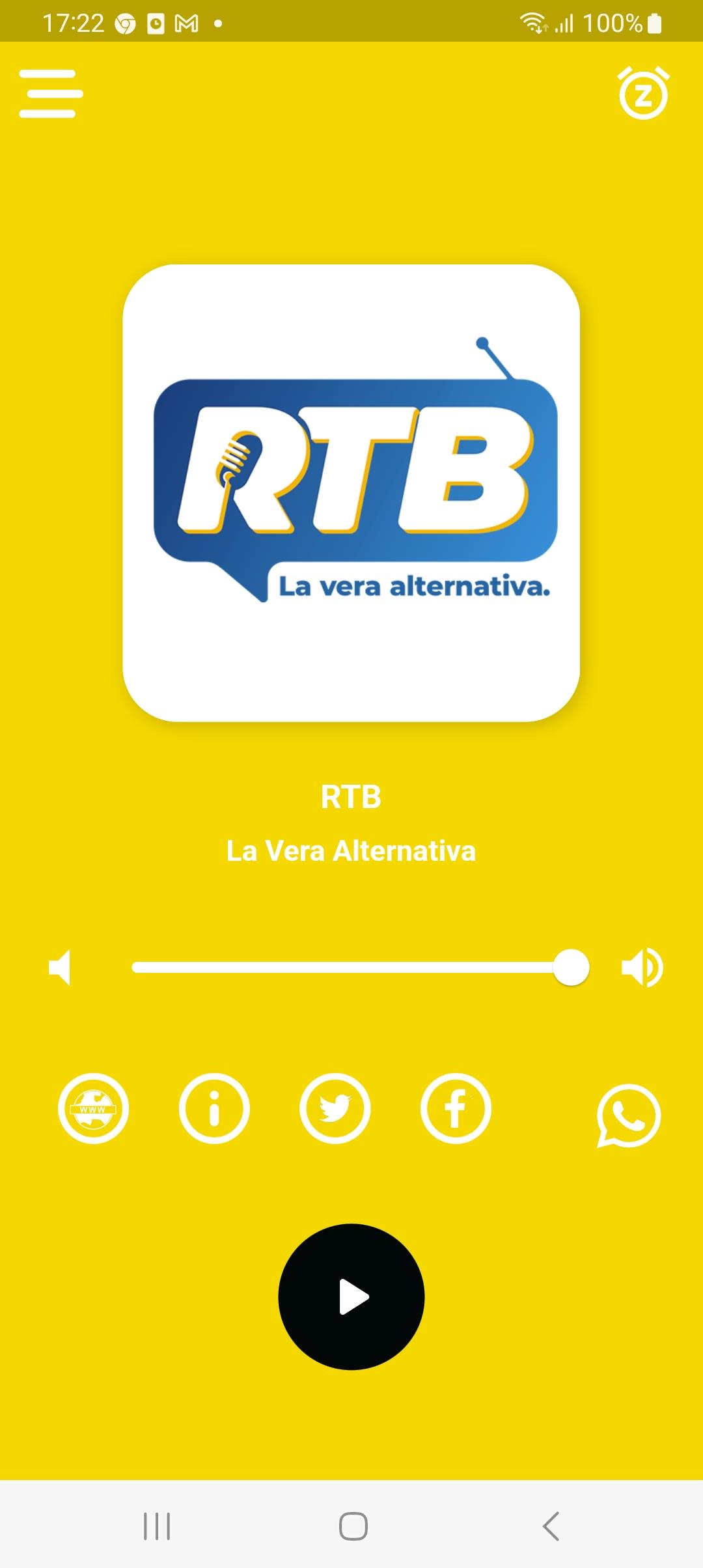Open the station website globe icon
The height and width of the screenshot is (1568, 703).
[93, 1108]
